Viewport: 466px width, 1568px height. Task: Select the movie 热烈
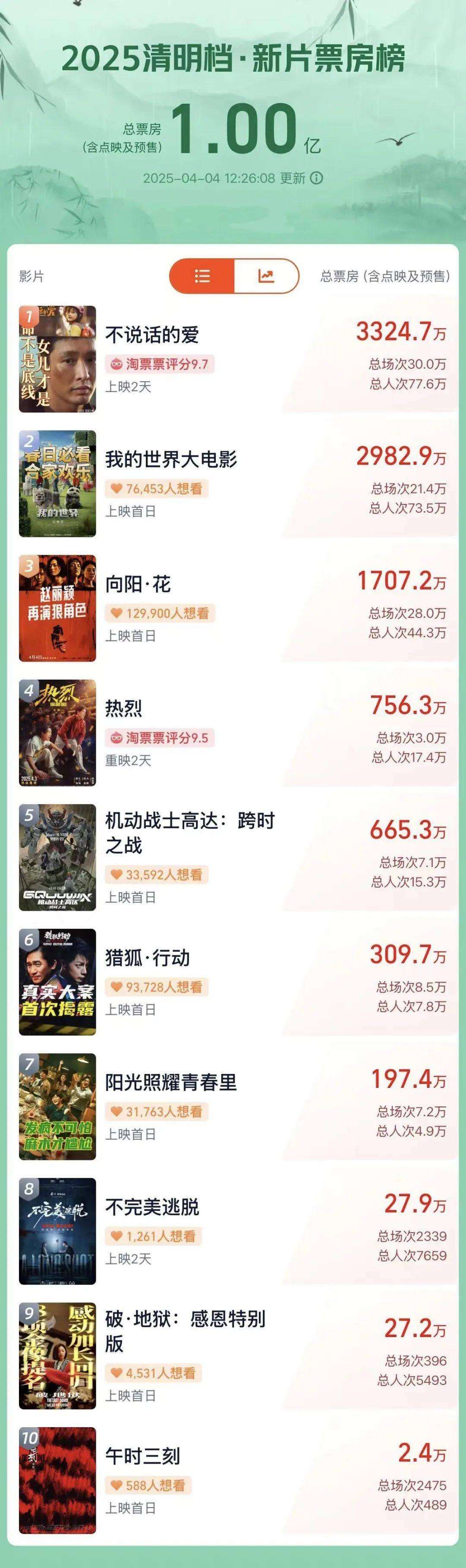123,709
